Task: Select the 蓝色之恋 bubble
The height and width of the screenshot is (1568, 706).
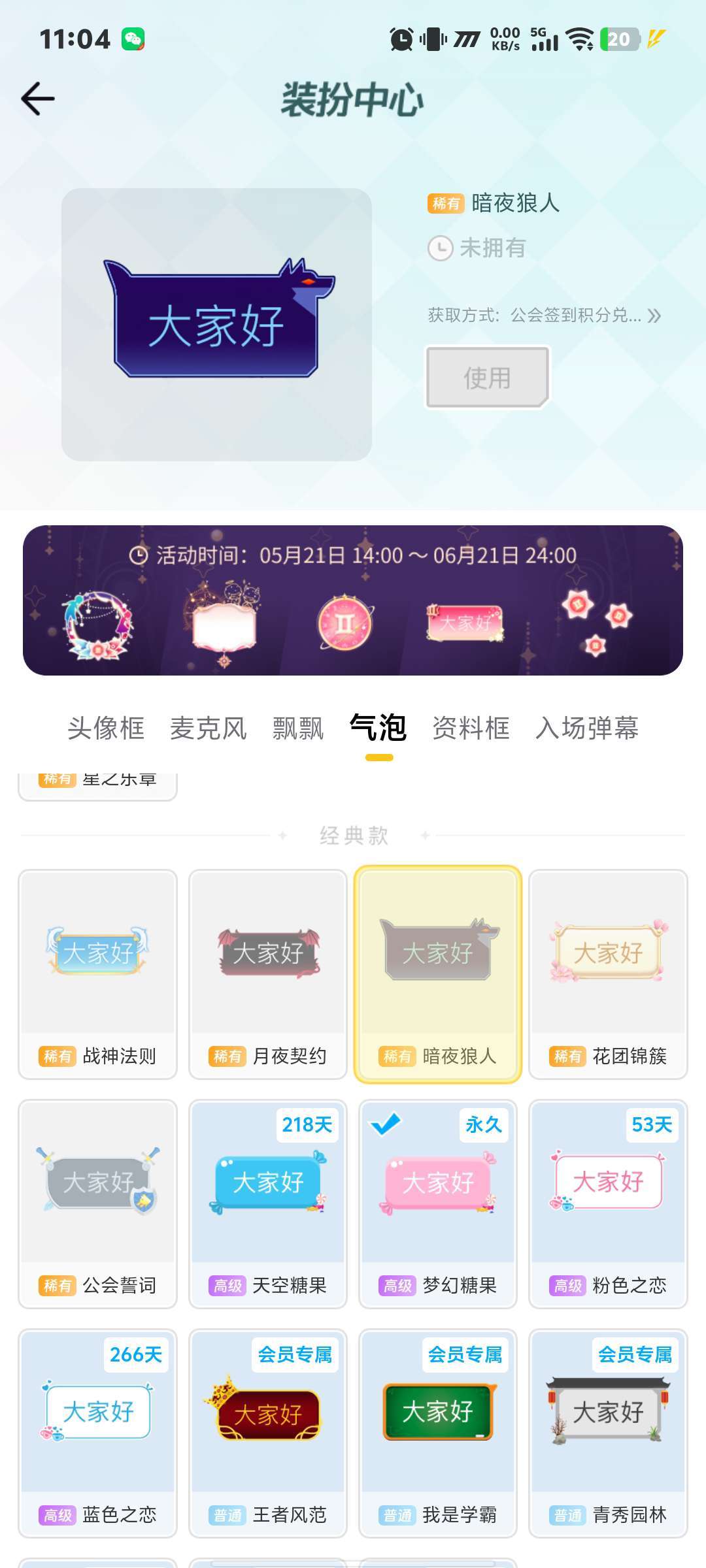Action: [x=97, y=1433]
